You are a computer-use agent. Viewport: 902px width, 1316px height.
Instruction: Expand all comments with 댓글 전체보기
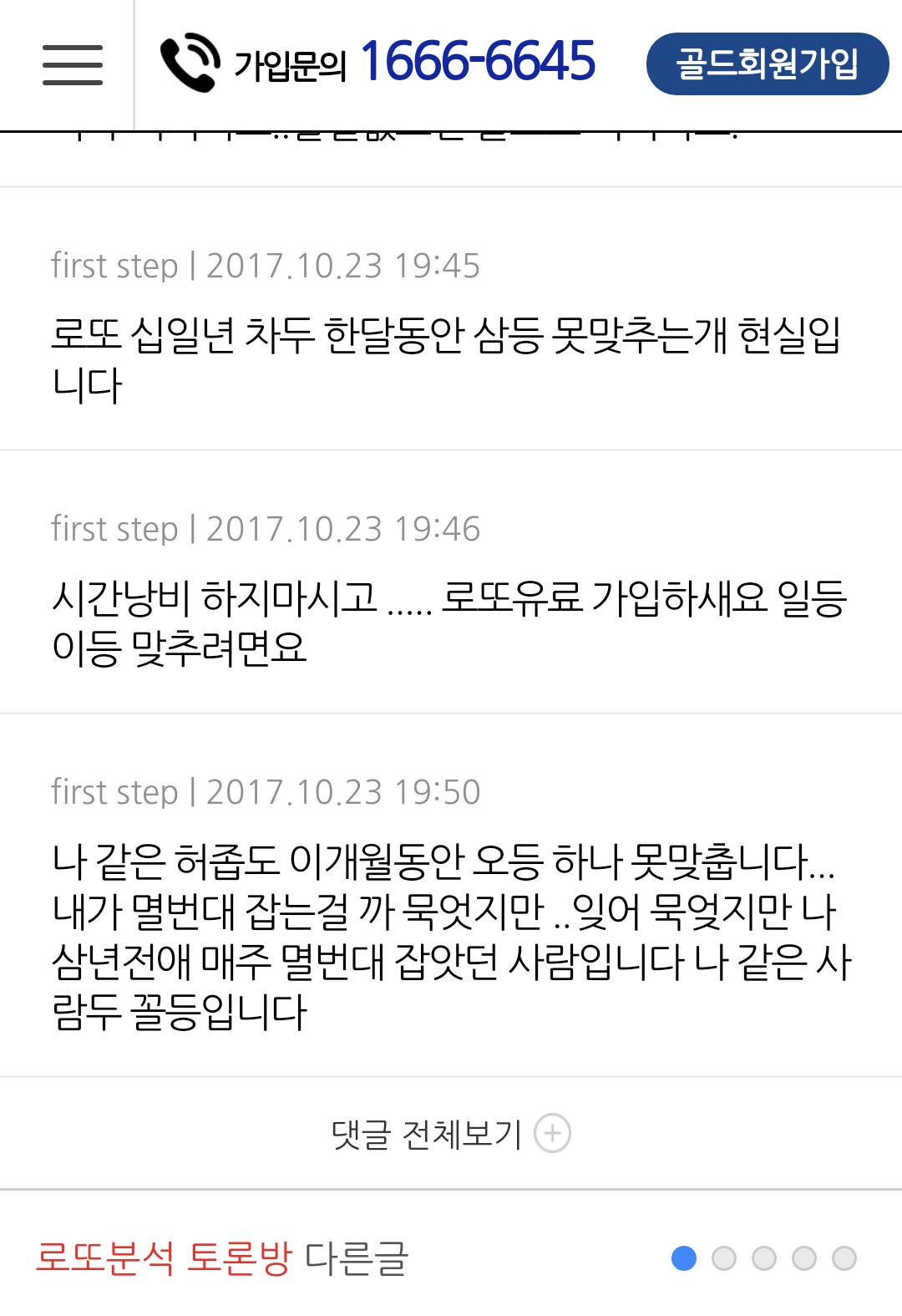click(x=451, y=1134)
